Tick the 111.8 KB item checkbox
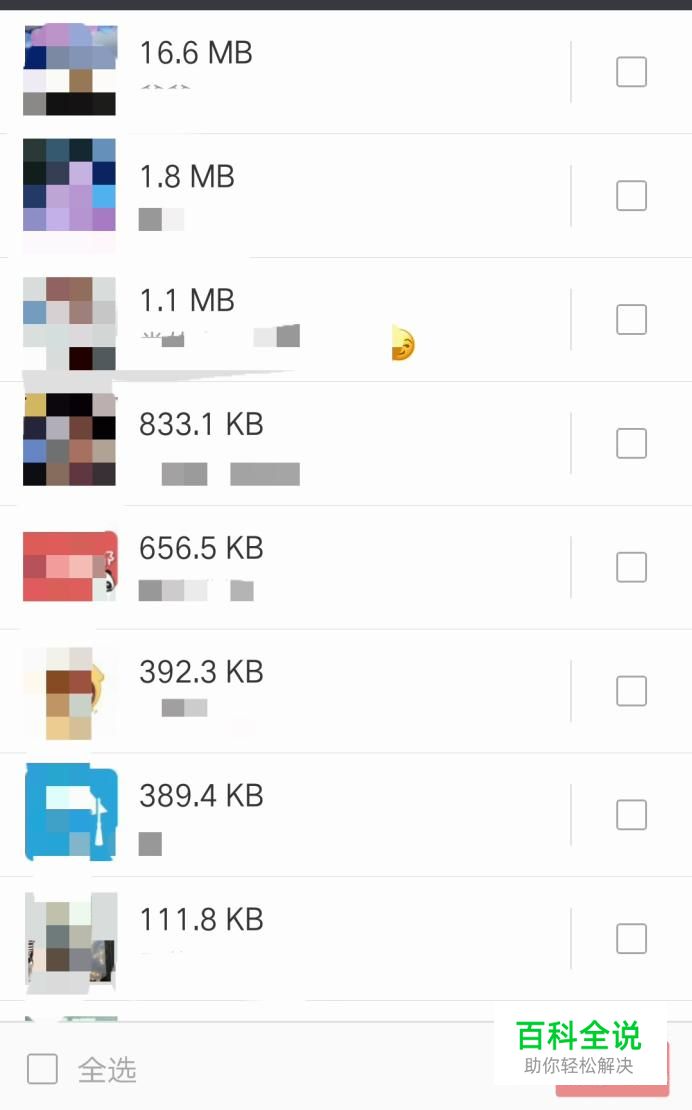 click(x=631, y=939)
